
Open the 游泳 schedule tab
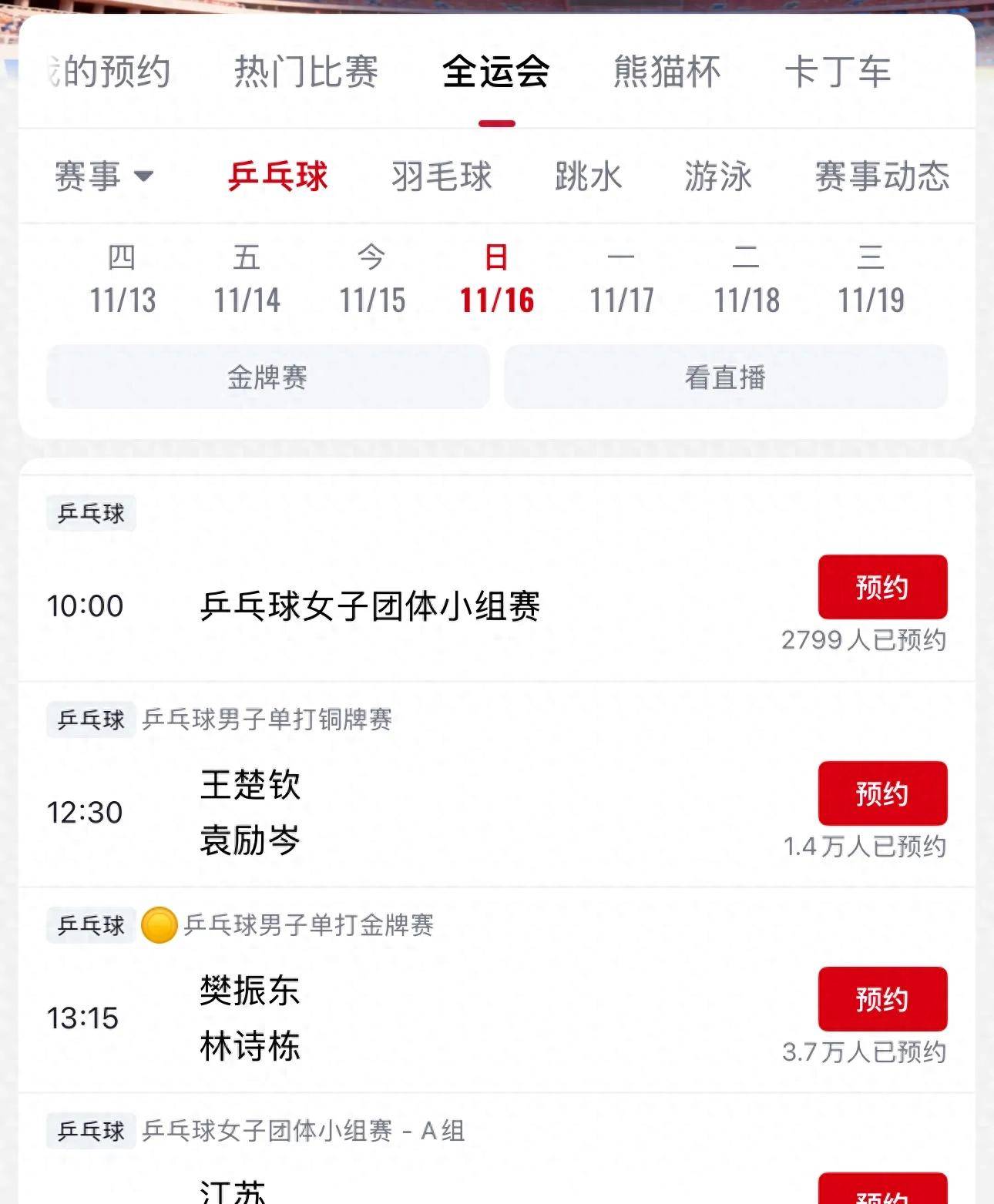pos(717,177)
